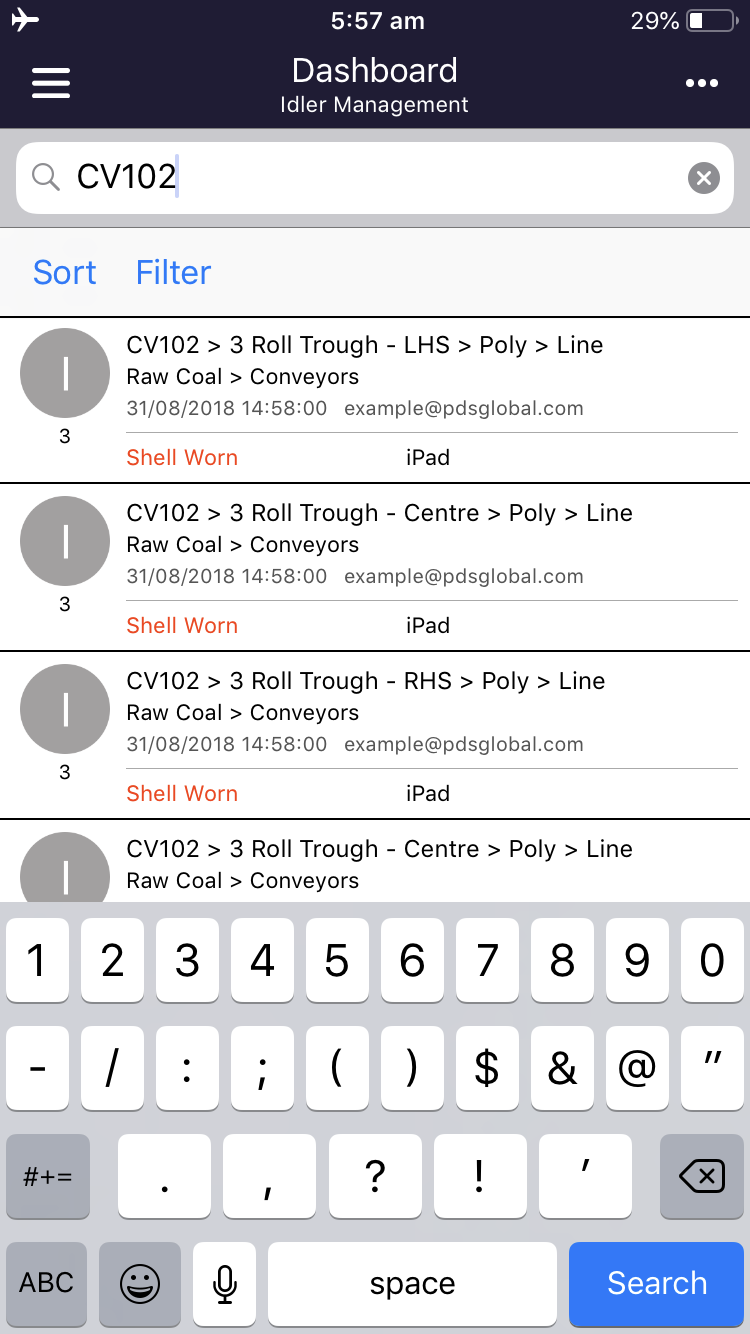Open the Filter options
This screenshot has width=750, height=1334.
click(174, 272)
